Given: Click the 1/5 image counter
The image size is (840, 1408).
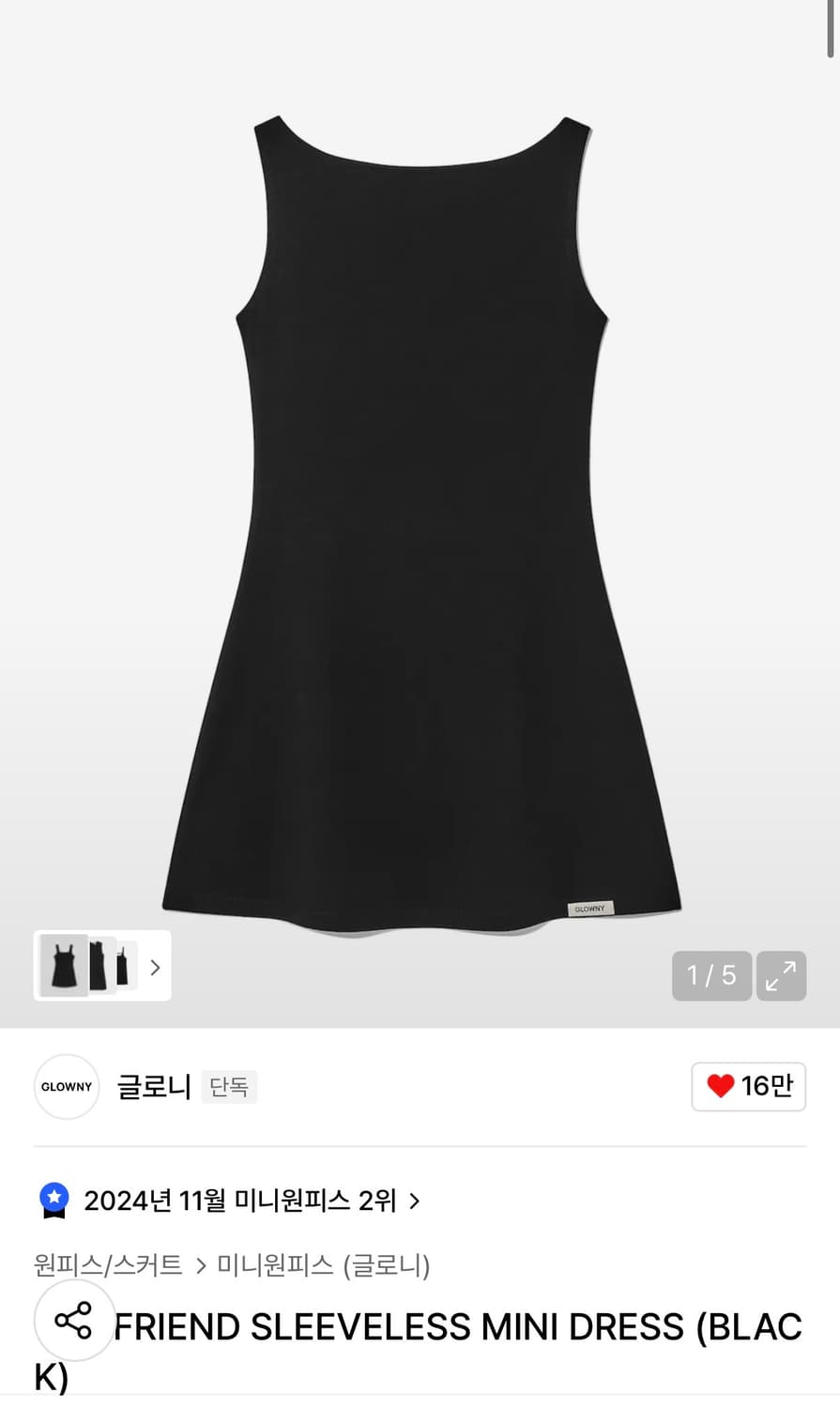Looking at the screenshot, I should pyautogui.click(x=711, y=975).
